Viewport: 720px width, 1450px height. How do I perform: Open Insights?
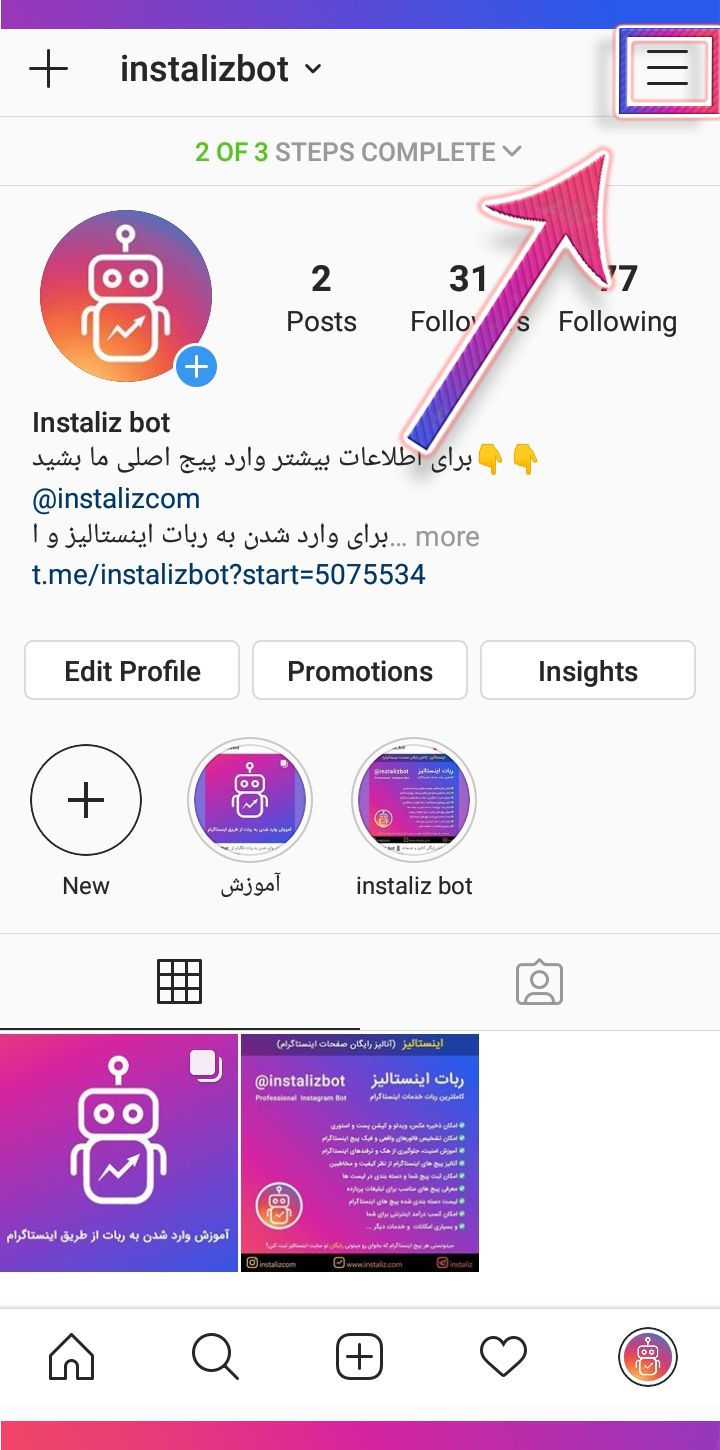tap(588, 671)
